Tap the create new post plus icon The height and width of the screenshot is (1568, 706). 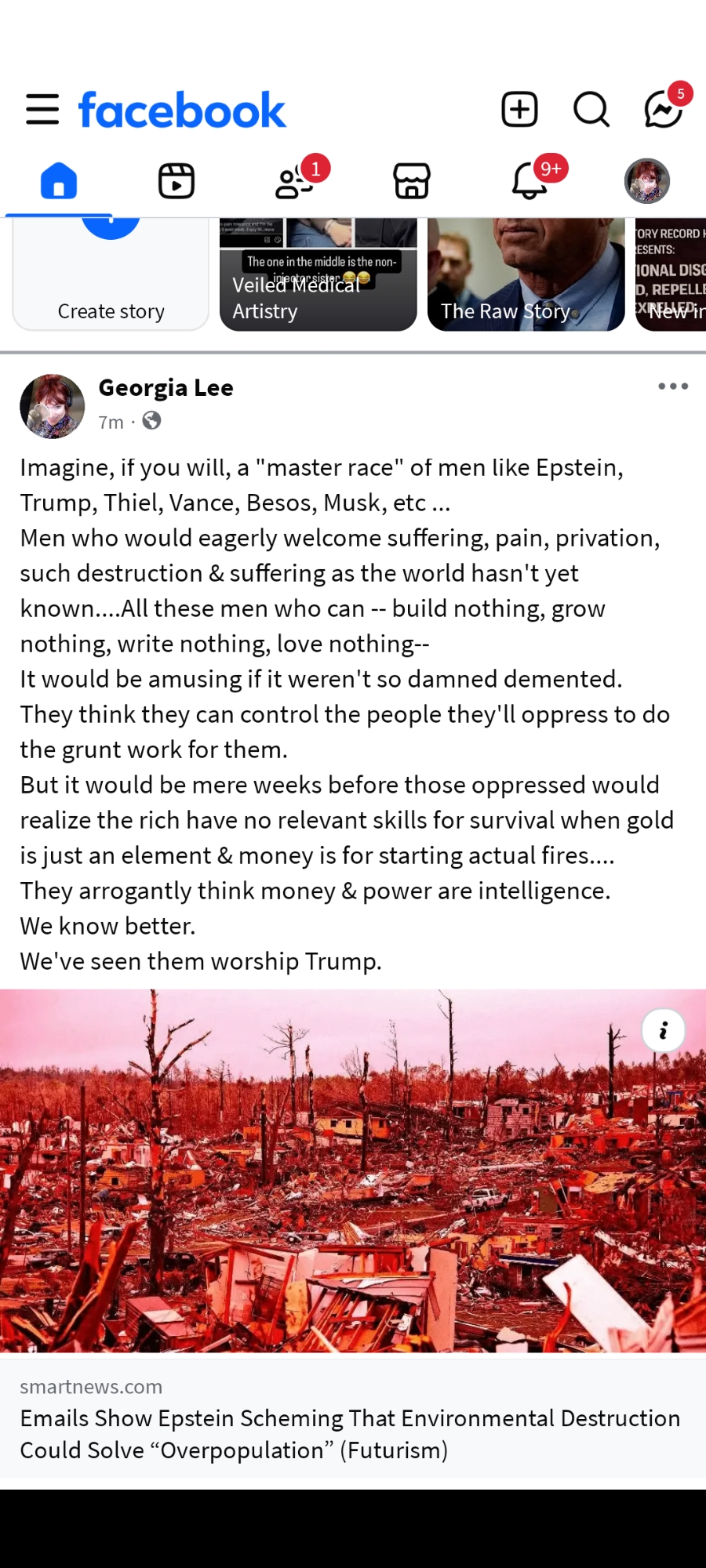pos(519,109)
